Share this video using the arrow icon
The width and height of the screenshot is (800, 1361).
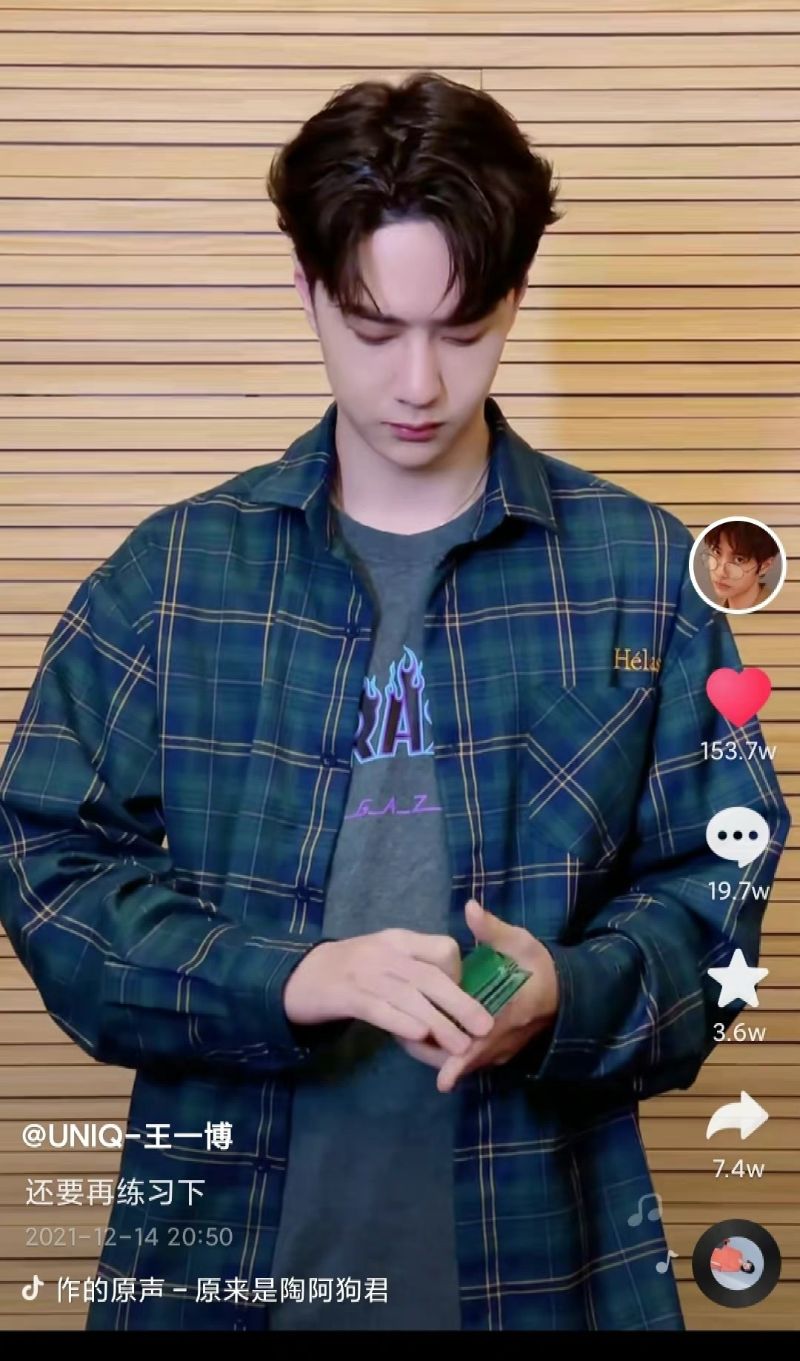738,1117
